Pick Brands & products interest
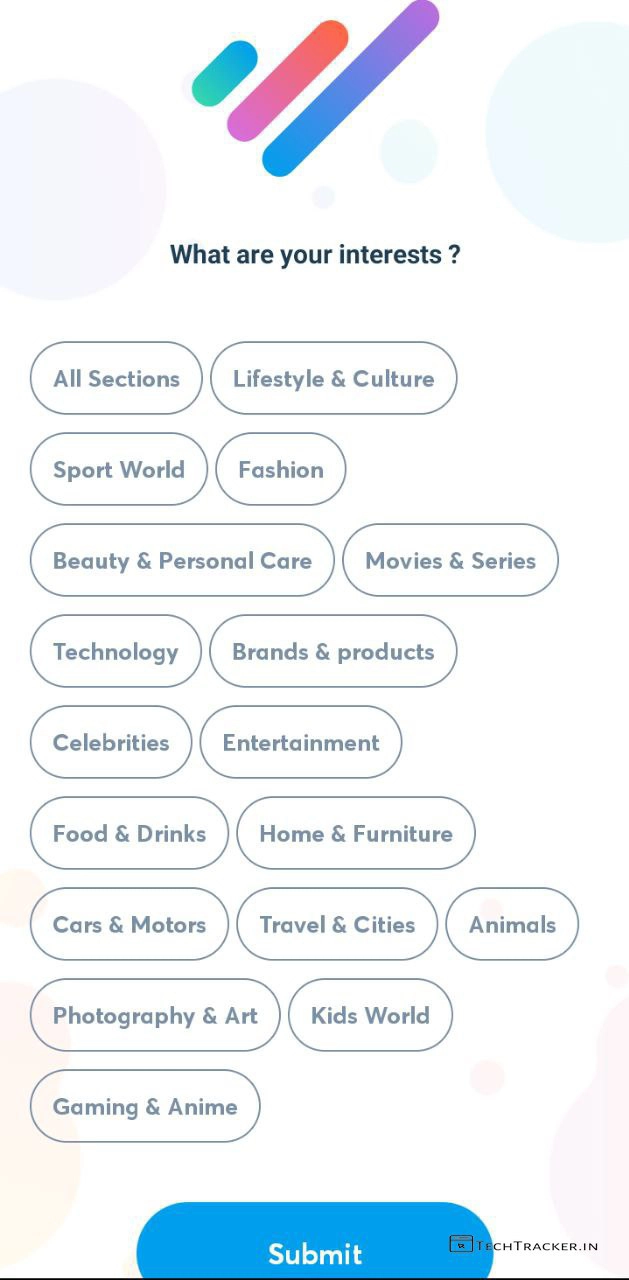Viewport: 629px width, 1280px height. pos(333,651)
